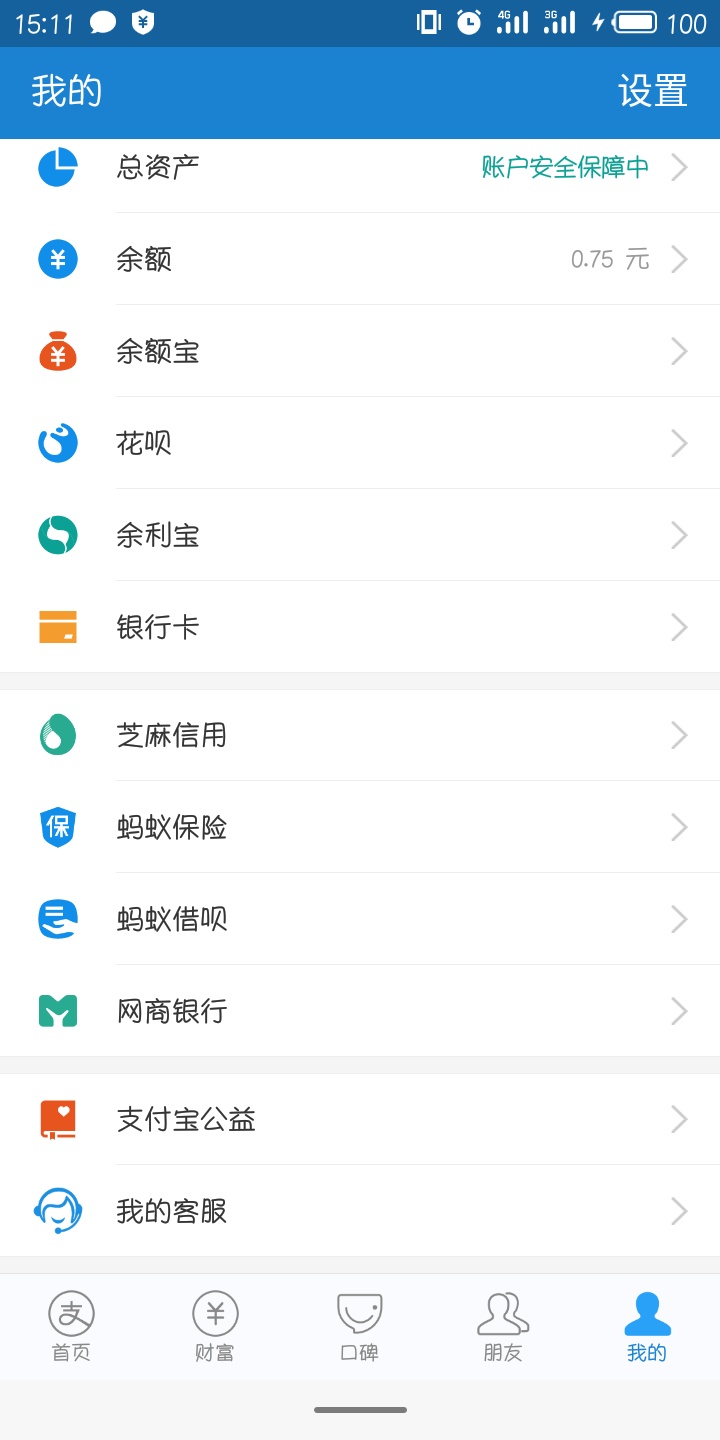Contact 我的客服

point(360,1211)
